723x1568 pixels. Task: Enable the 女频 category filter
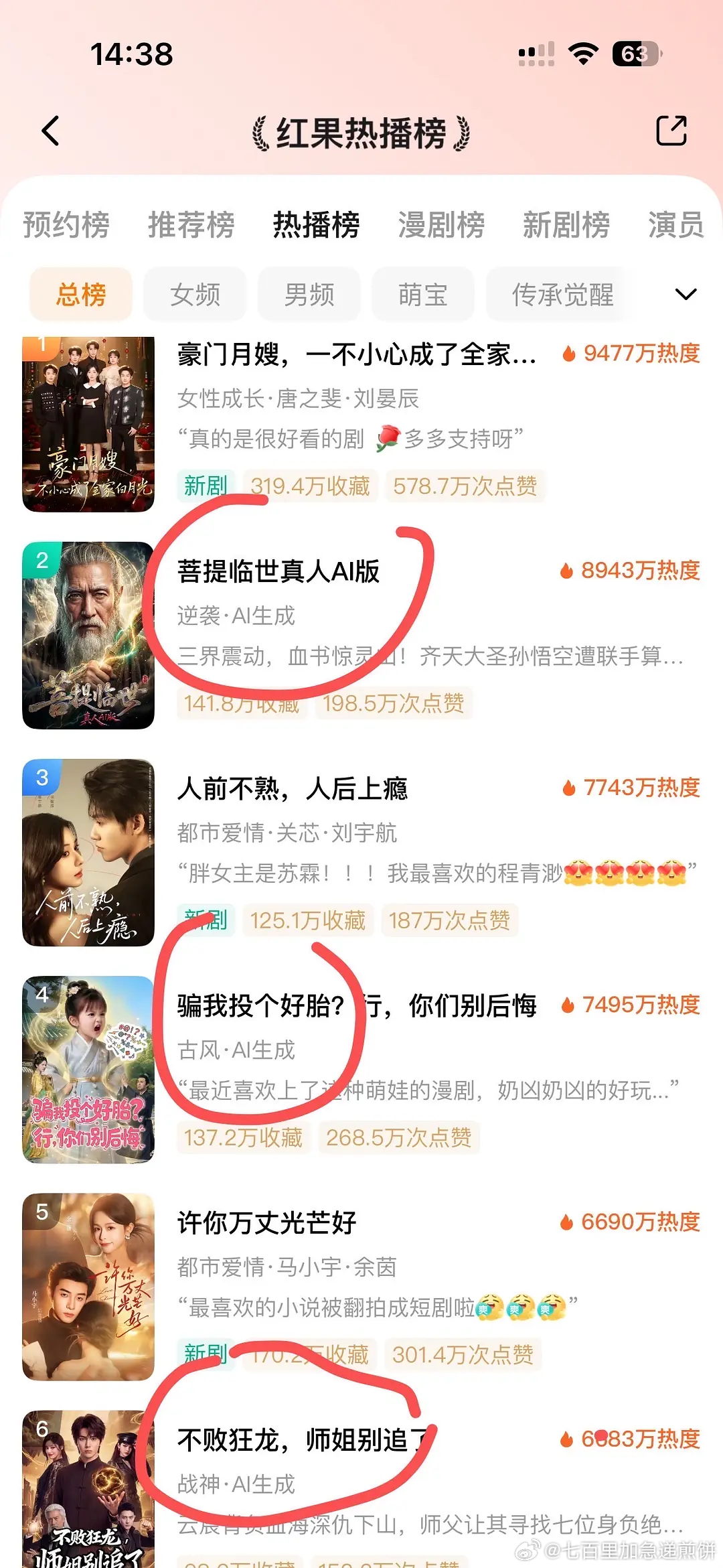point(196,293)
